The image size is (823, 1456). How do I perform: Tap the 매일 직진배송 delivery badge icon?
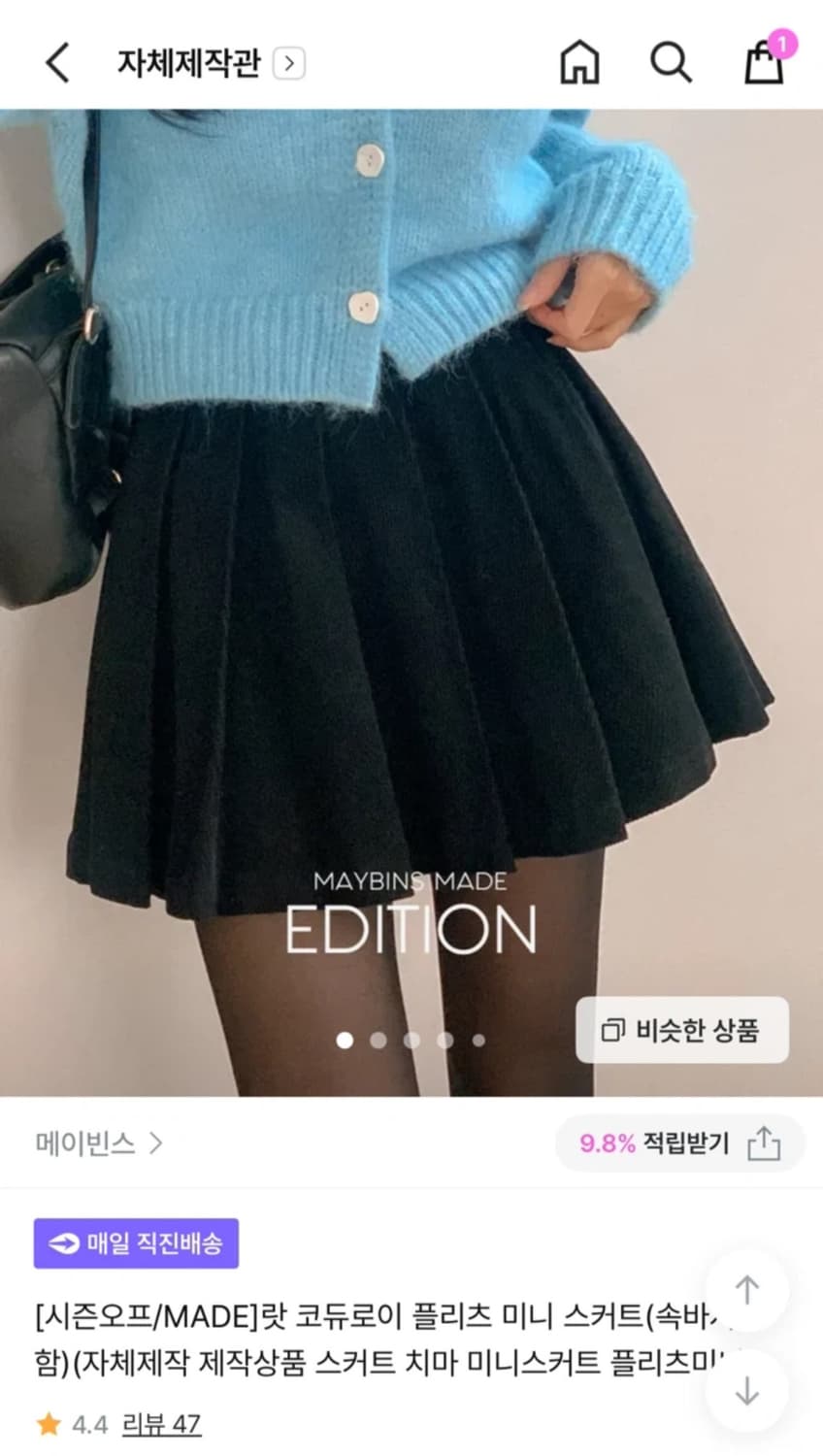point(63,1243)
